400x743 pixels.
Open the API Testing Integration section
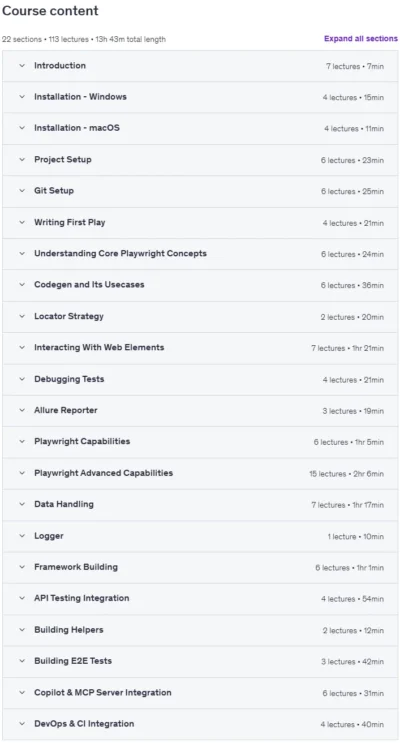[200, 599]
